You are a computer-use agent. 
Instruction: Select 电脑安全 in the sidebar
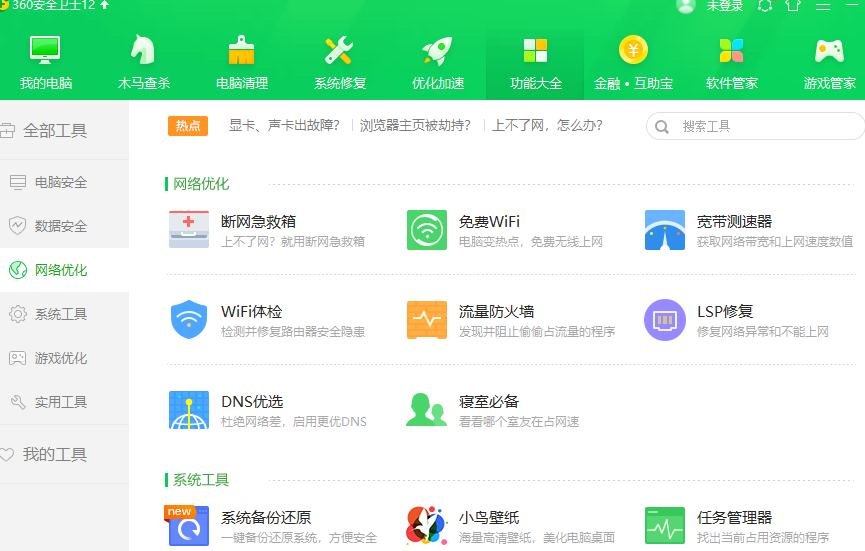60,182
